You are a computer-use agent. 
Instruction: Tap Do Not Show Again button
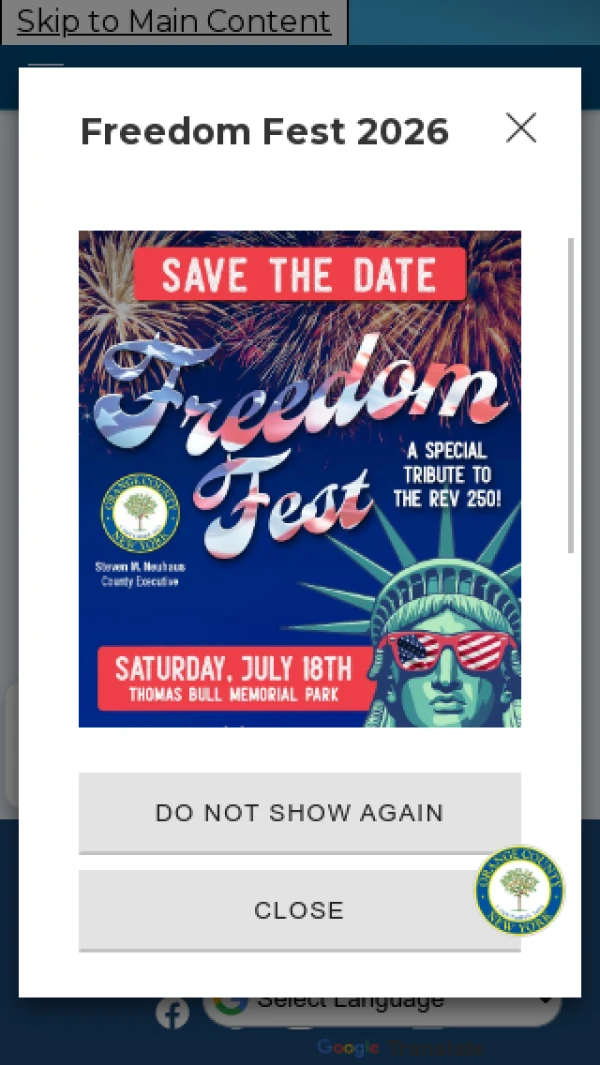click(x=299, y=812)
